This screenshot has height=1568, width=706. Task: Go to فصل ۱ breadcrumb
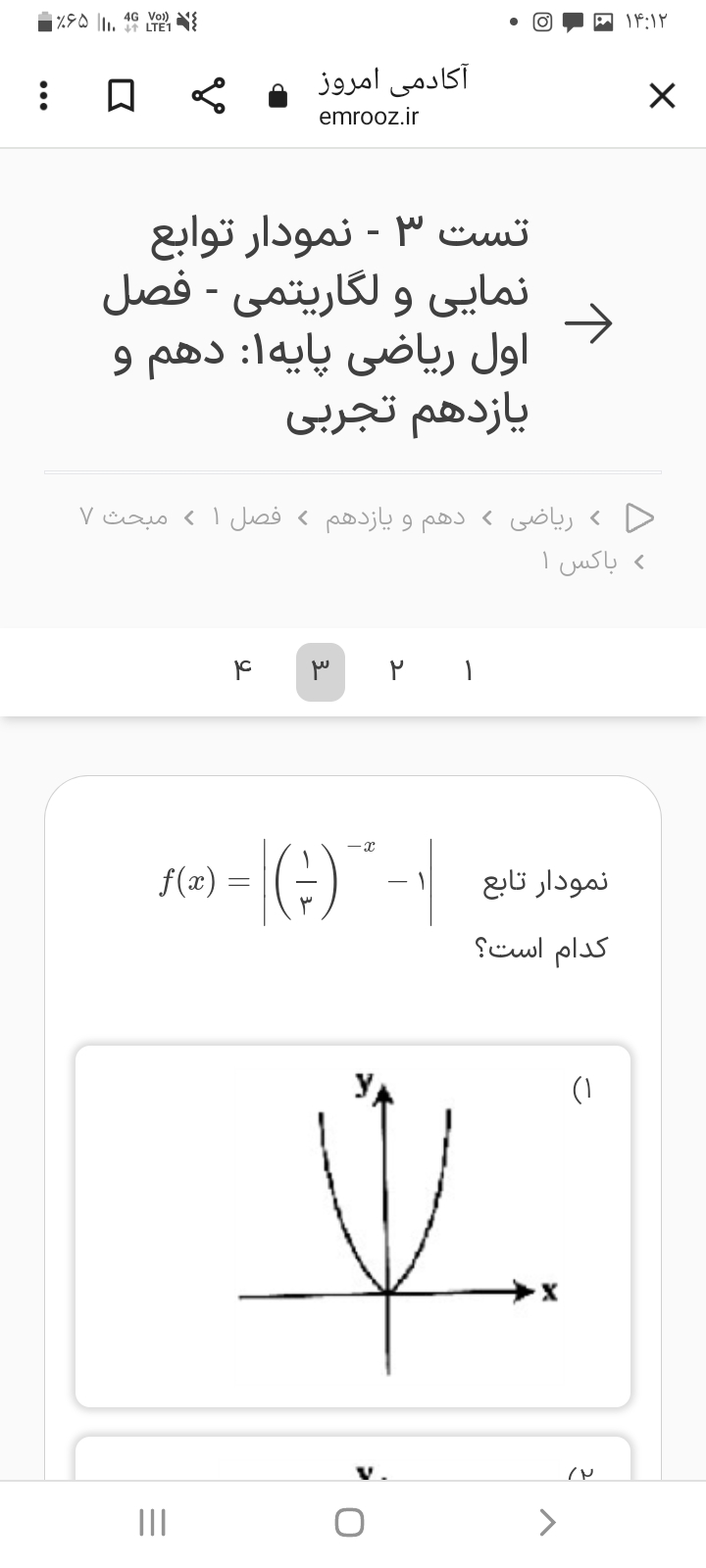247,516
